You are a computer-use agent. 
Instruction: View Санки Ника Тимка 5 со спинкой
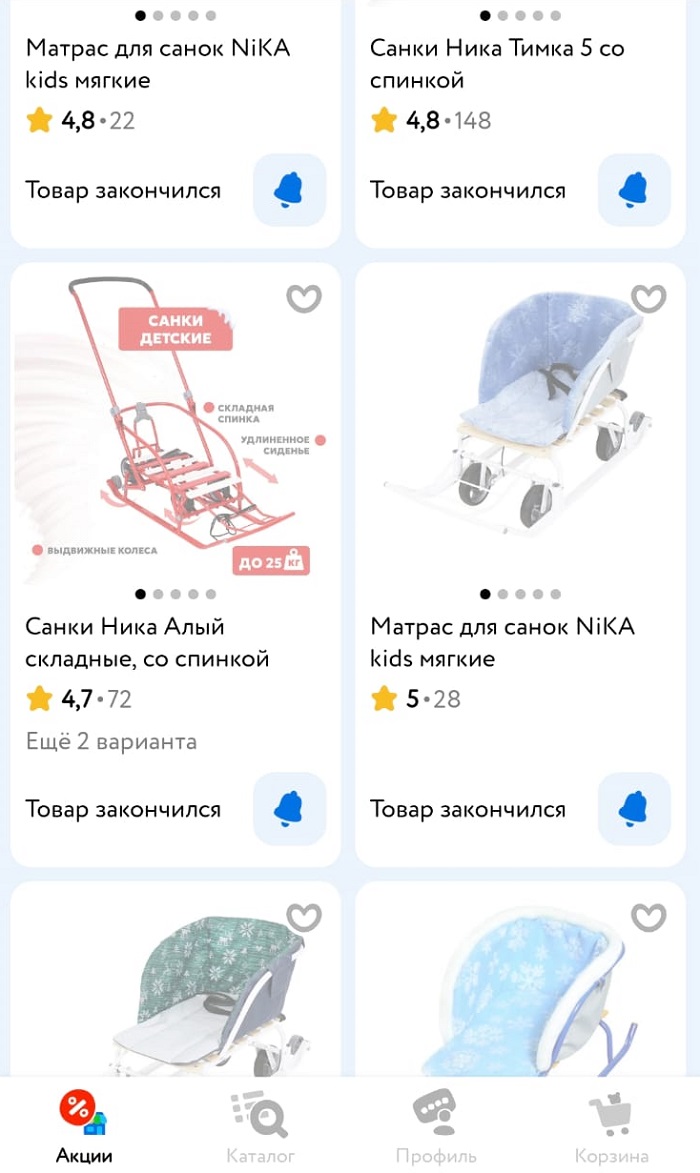pyautogui.click(x=497, y=63)
